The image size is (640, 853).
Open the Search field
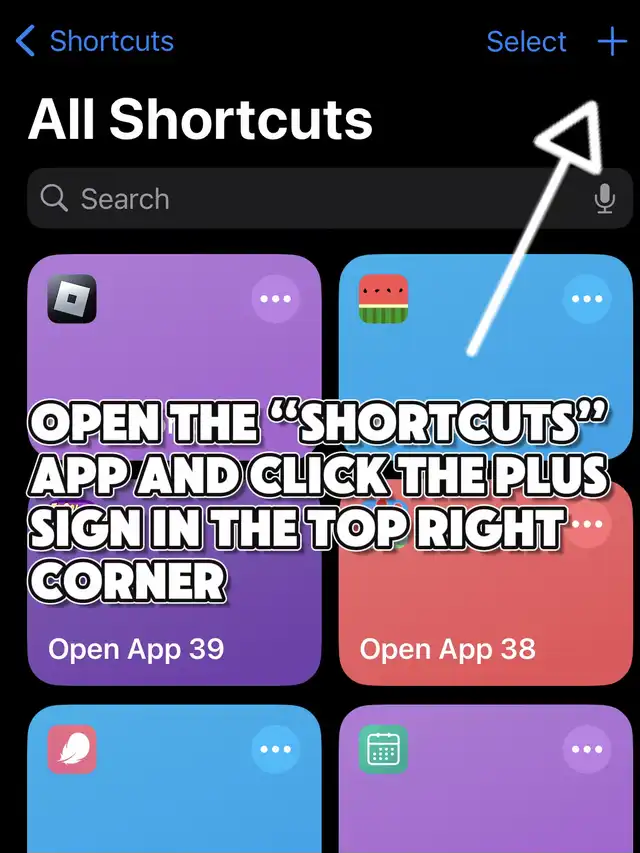tap(300, 199)
